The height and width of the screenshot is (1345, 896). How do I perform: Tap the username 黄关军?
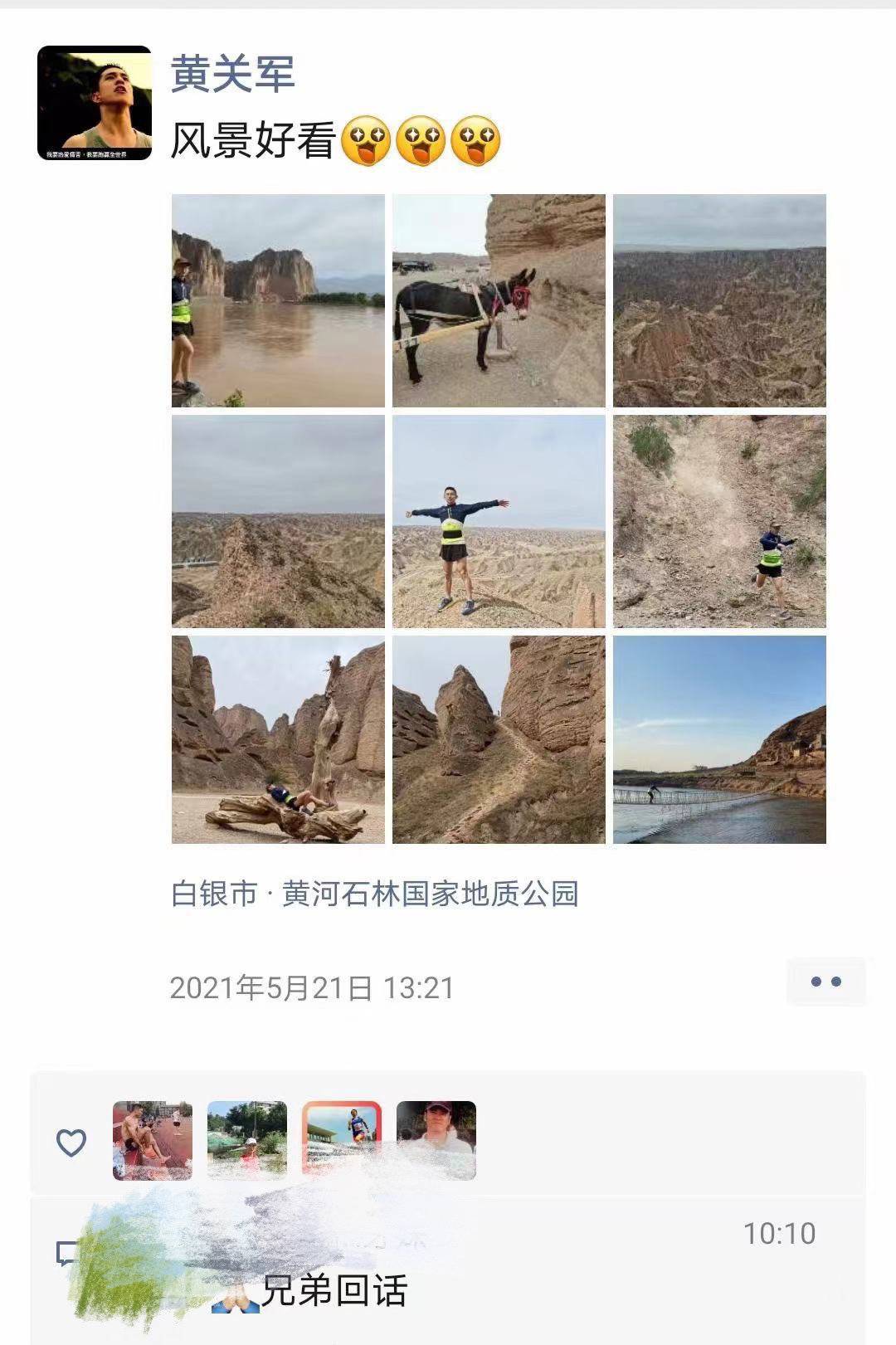(232, 74)
